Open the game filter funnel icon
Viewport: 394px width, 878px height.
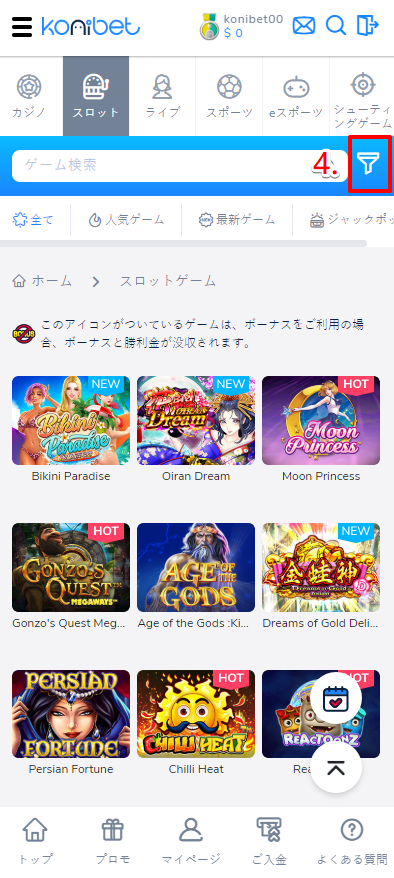point(369,164)
